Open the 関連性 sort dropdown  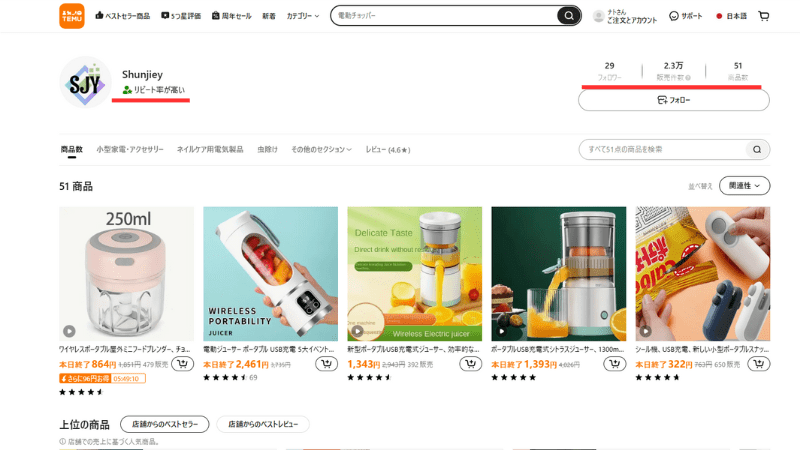point(745,185)
